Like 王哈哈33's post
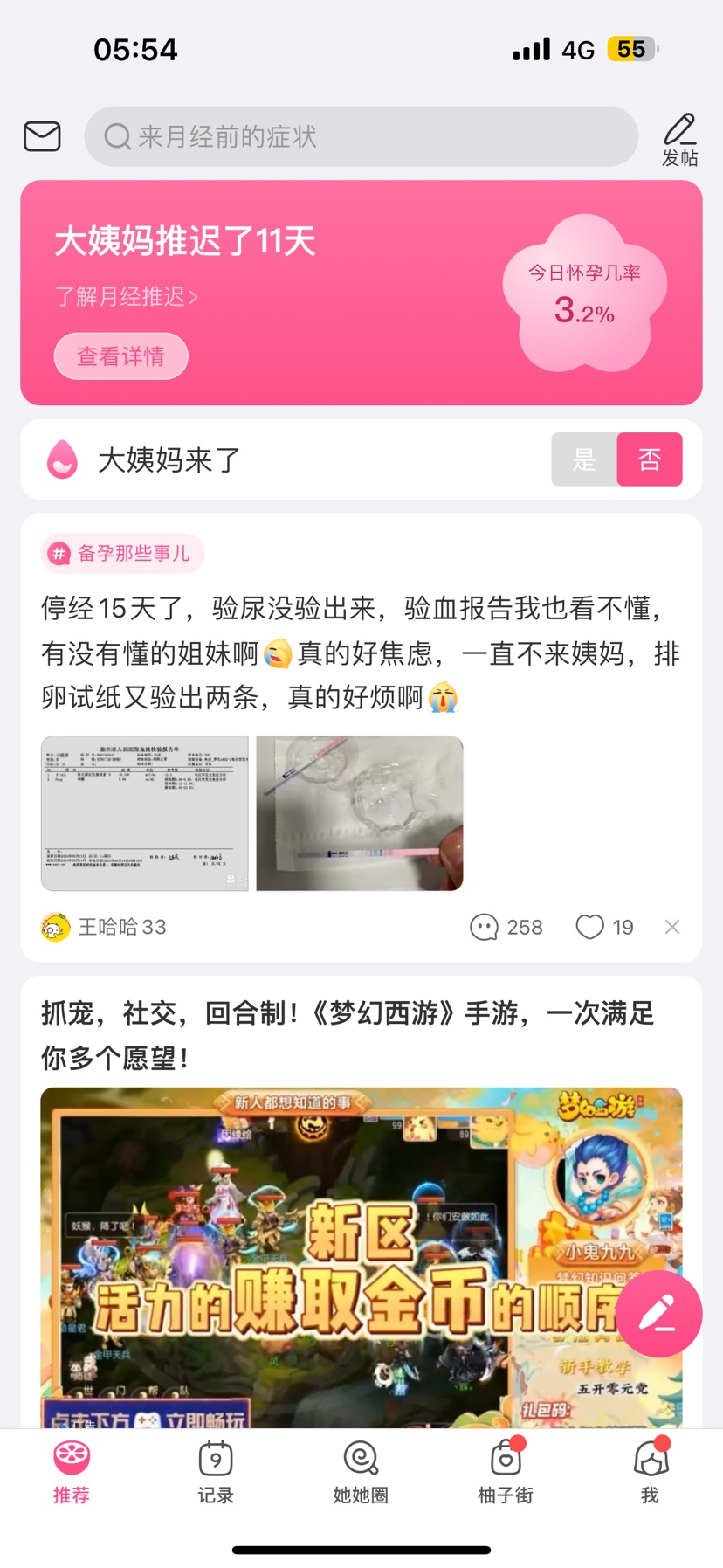The height and width of the screenshot is (1568, 723). (x=604, y=927)
